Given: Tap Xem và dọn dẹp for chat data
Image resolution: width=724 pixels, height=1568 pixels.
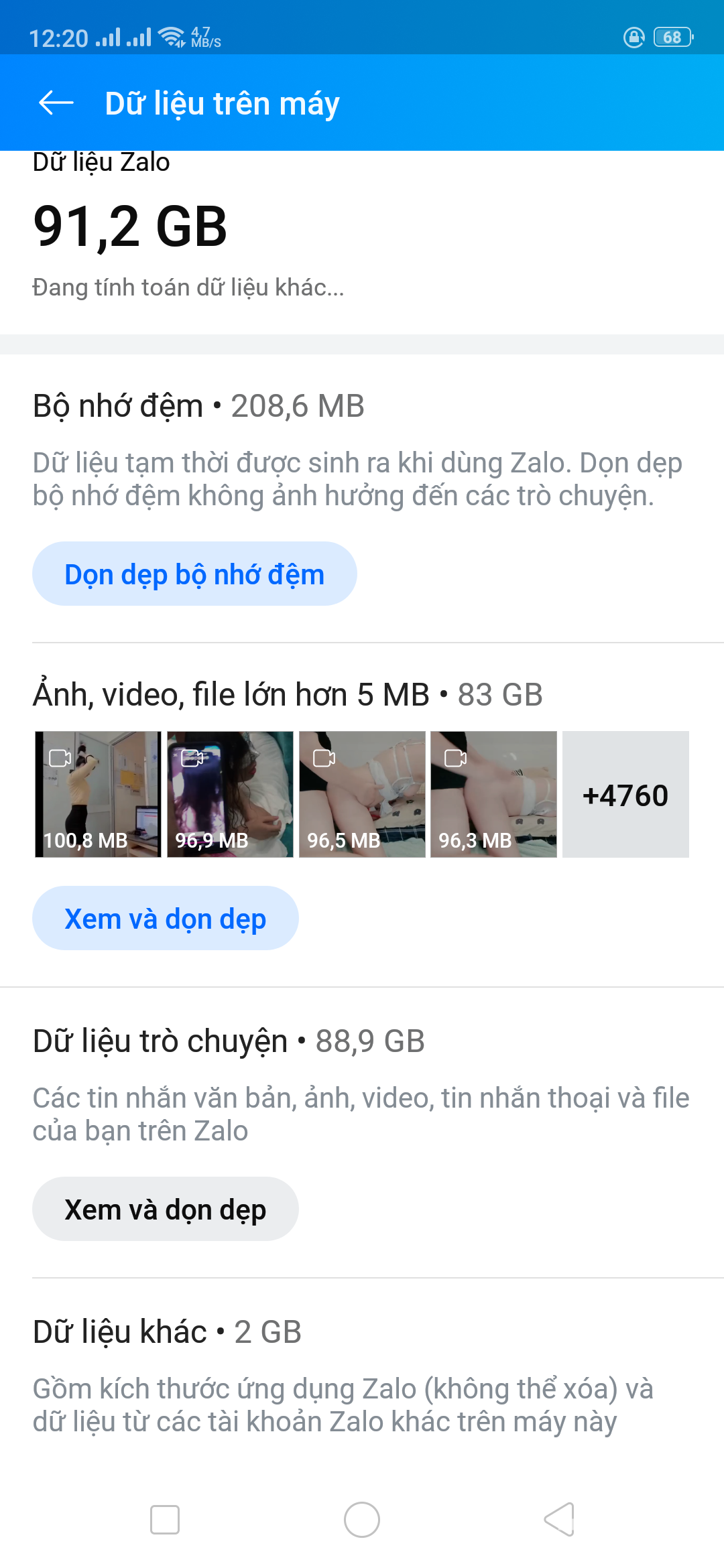Looking at the screenshot, I should point(166,1210).
